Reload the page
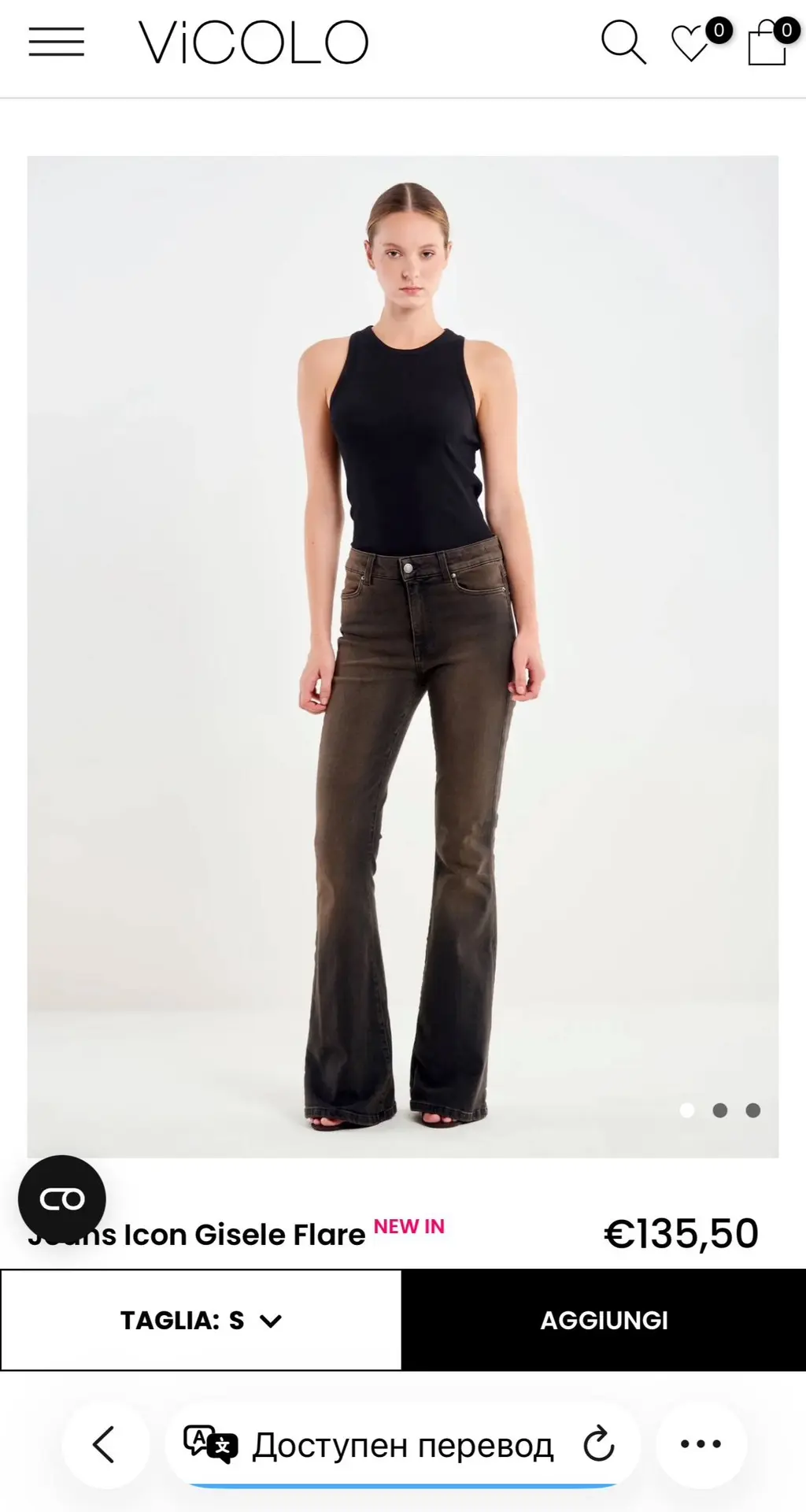Image resolution: width=806 pixels, height=1512 pixels. [599, 1444]
